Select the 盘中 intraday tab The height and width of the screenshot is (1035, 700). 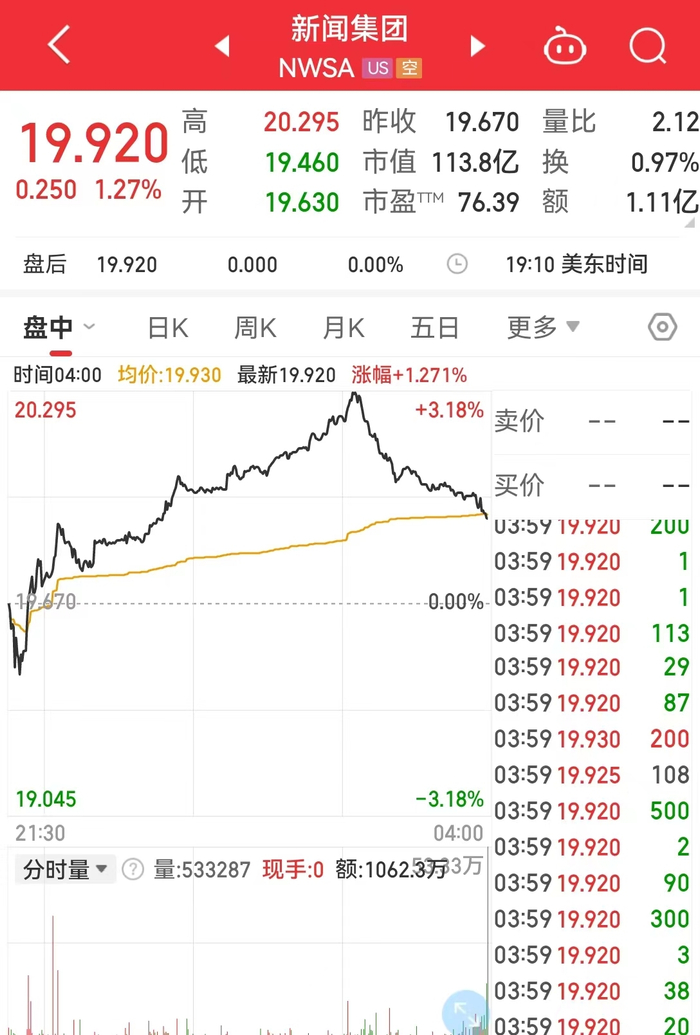click(48, 327)
